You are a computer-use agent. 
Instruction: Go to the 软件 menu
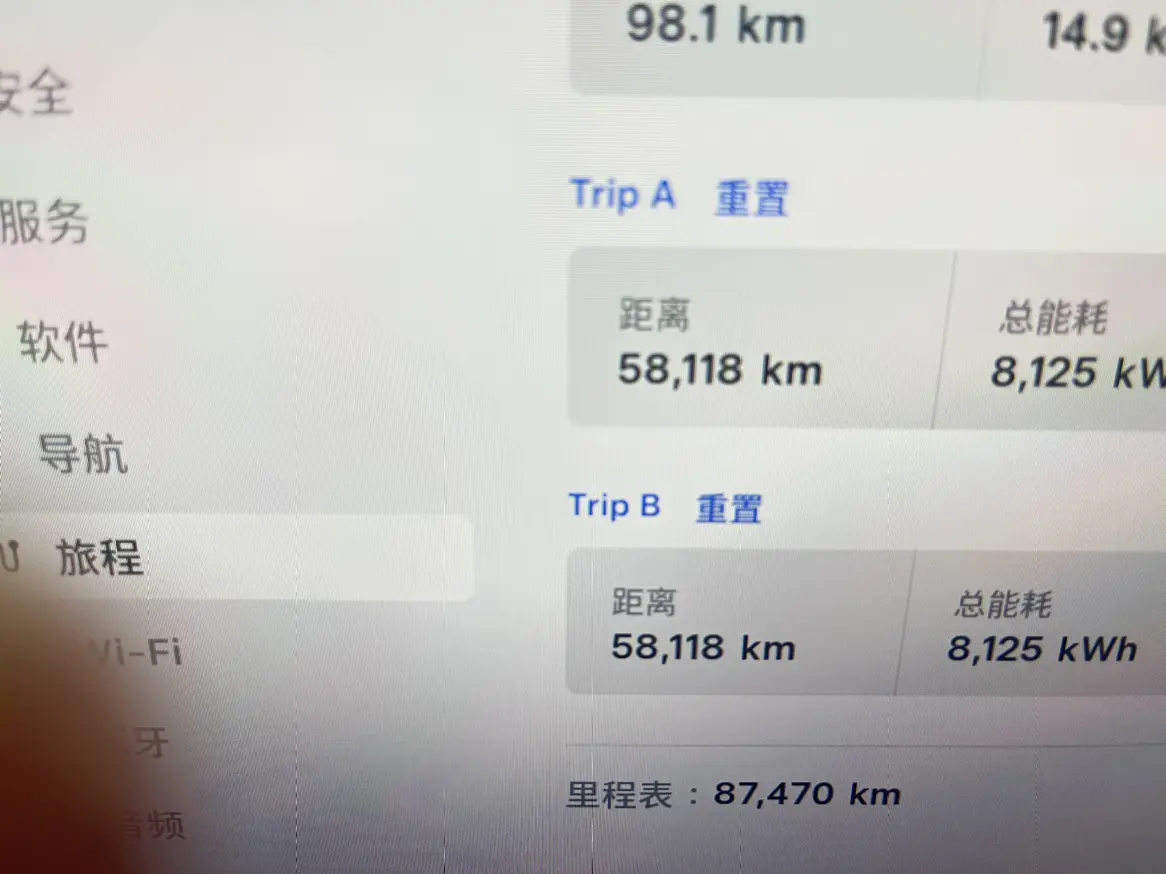click(63, 342)
